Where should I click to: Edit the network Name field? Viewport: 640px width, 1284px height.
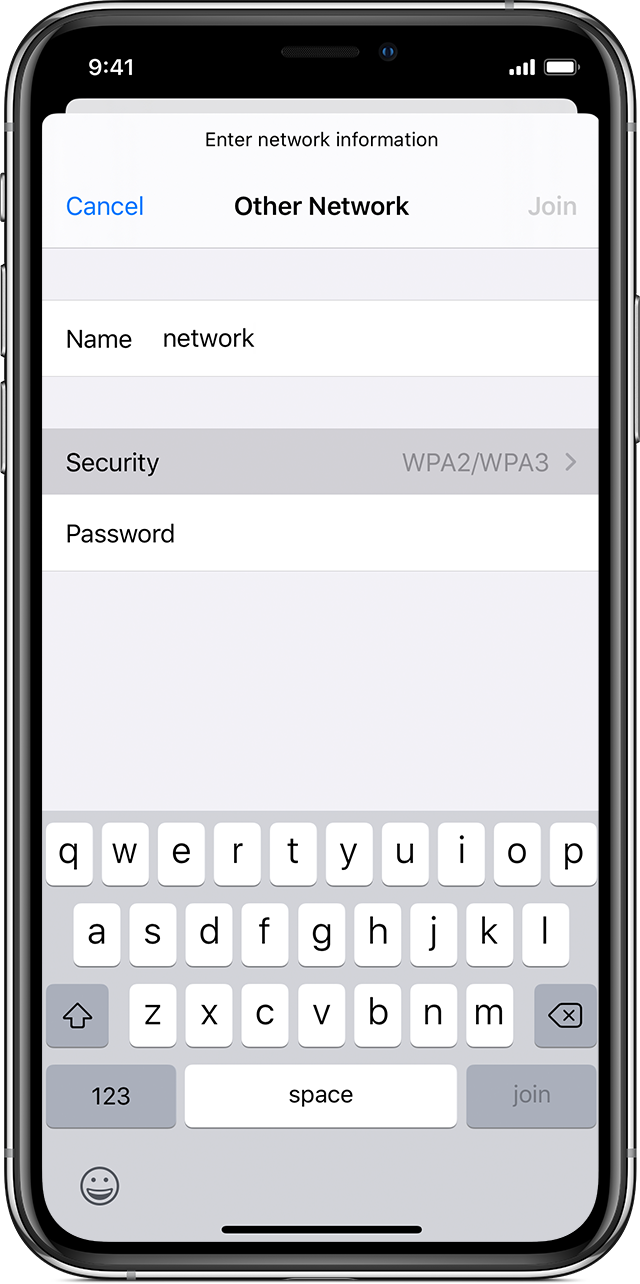(x=320, y=339)
